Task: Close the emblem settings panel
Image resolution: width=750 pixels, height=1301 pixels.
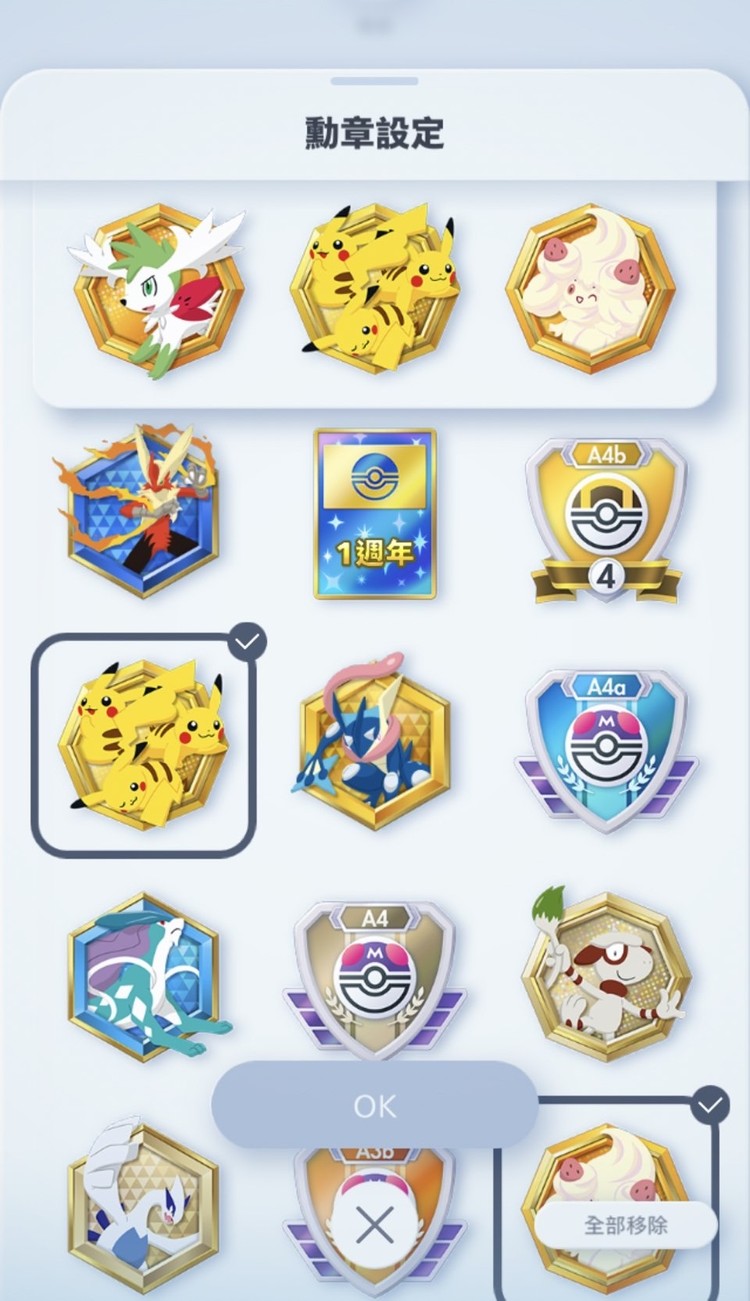Action: [x=375, y=1224]
